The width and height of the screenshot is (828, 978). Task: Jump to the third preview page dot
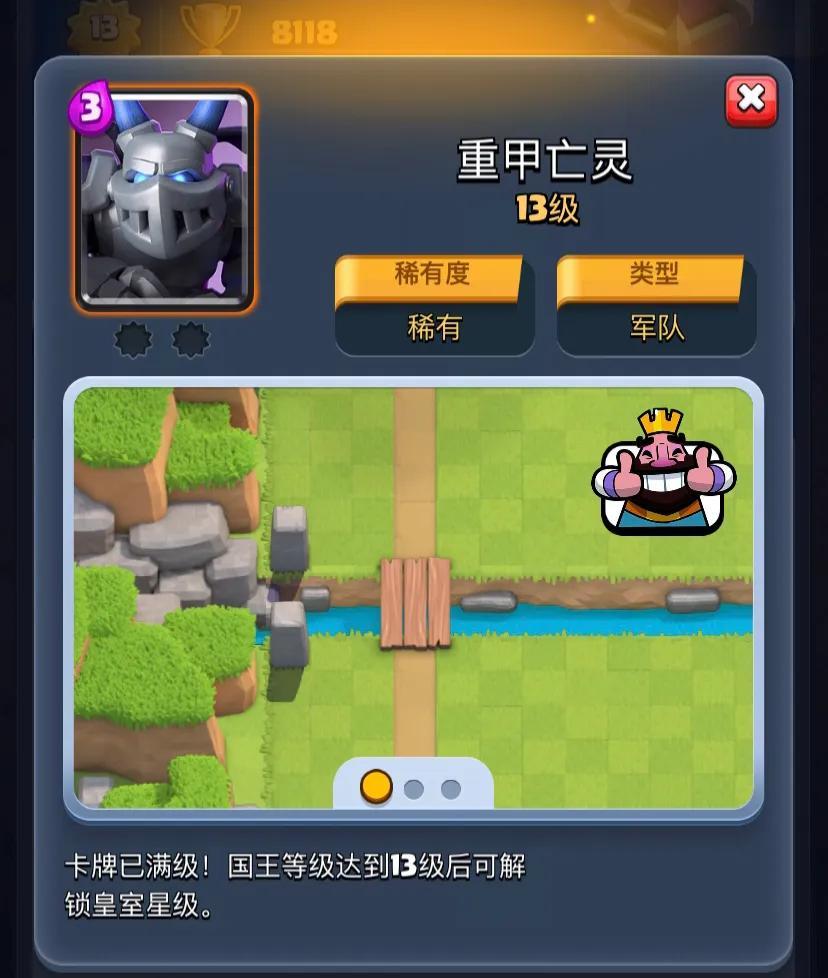451,789
